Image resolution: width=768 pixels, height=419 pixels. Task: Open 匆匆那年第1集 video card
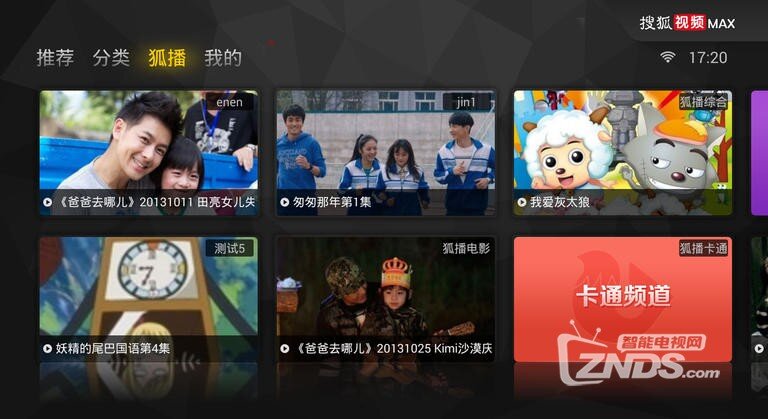385,152
